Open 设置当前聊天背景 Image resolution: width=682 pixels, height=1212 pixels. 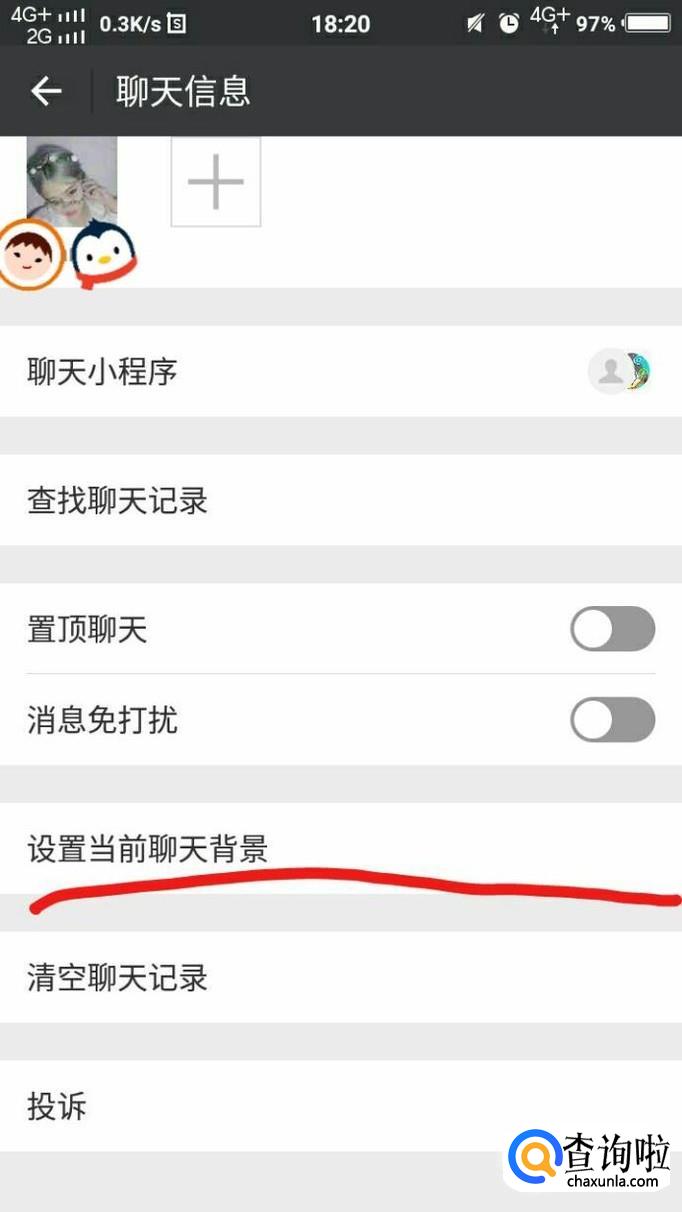[x=340, y=848]
